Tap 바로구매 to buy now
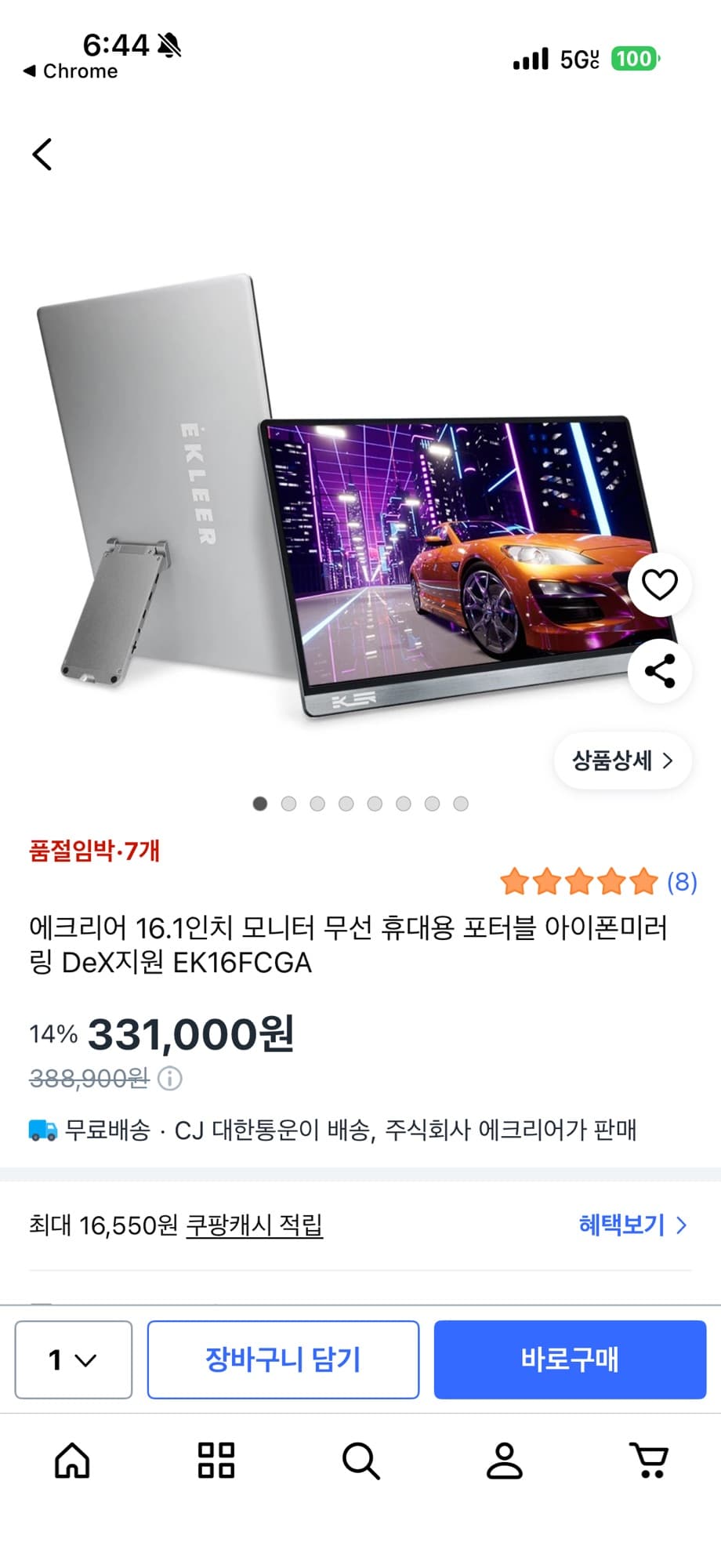Viewport: 721px width, 1568px height. [570, 1360]
